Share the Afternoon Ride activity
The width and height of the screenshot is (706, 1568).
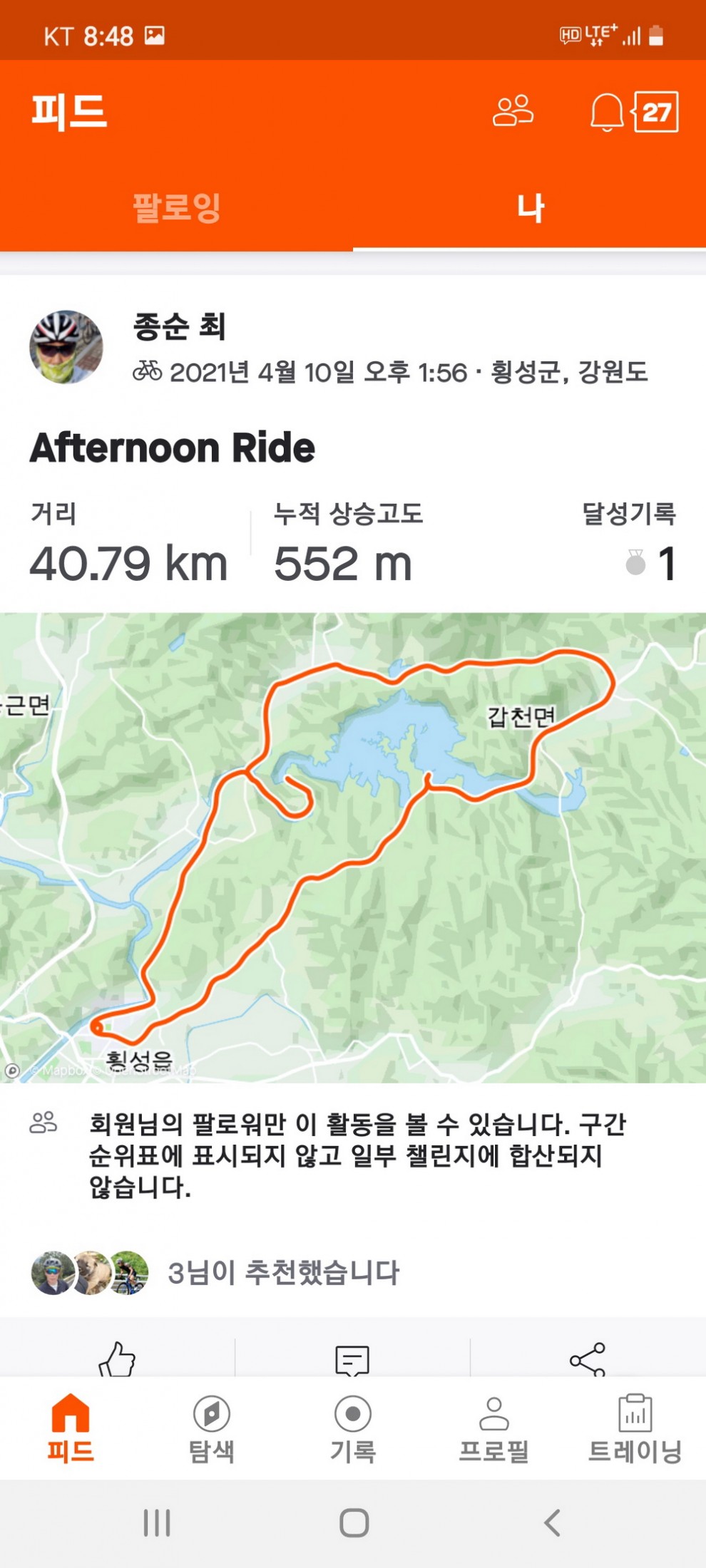588,1360
